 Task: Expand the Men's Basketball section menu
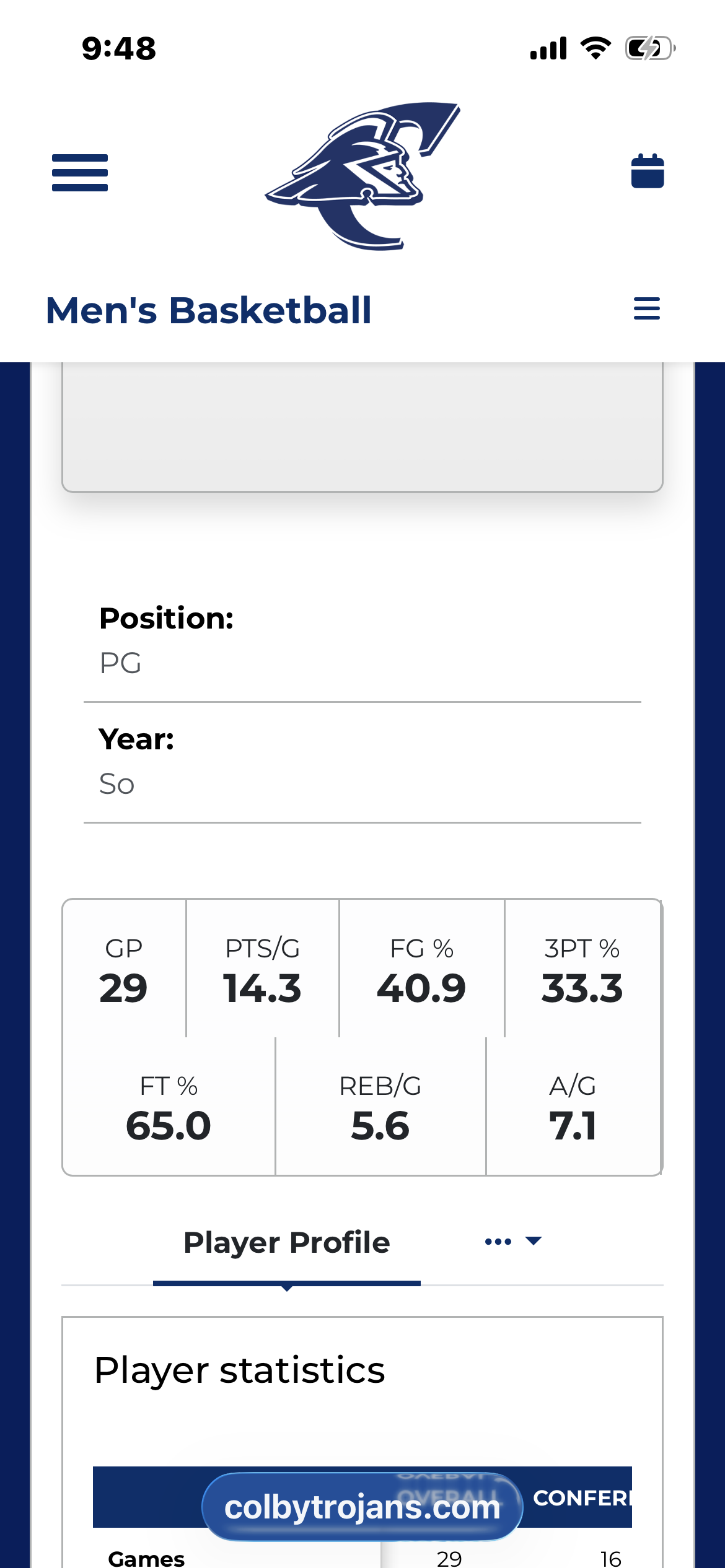[x=646, y=308]
